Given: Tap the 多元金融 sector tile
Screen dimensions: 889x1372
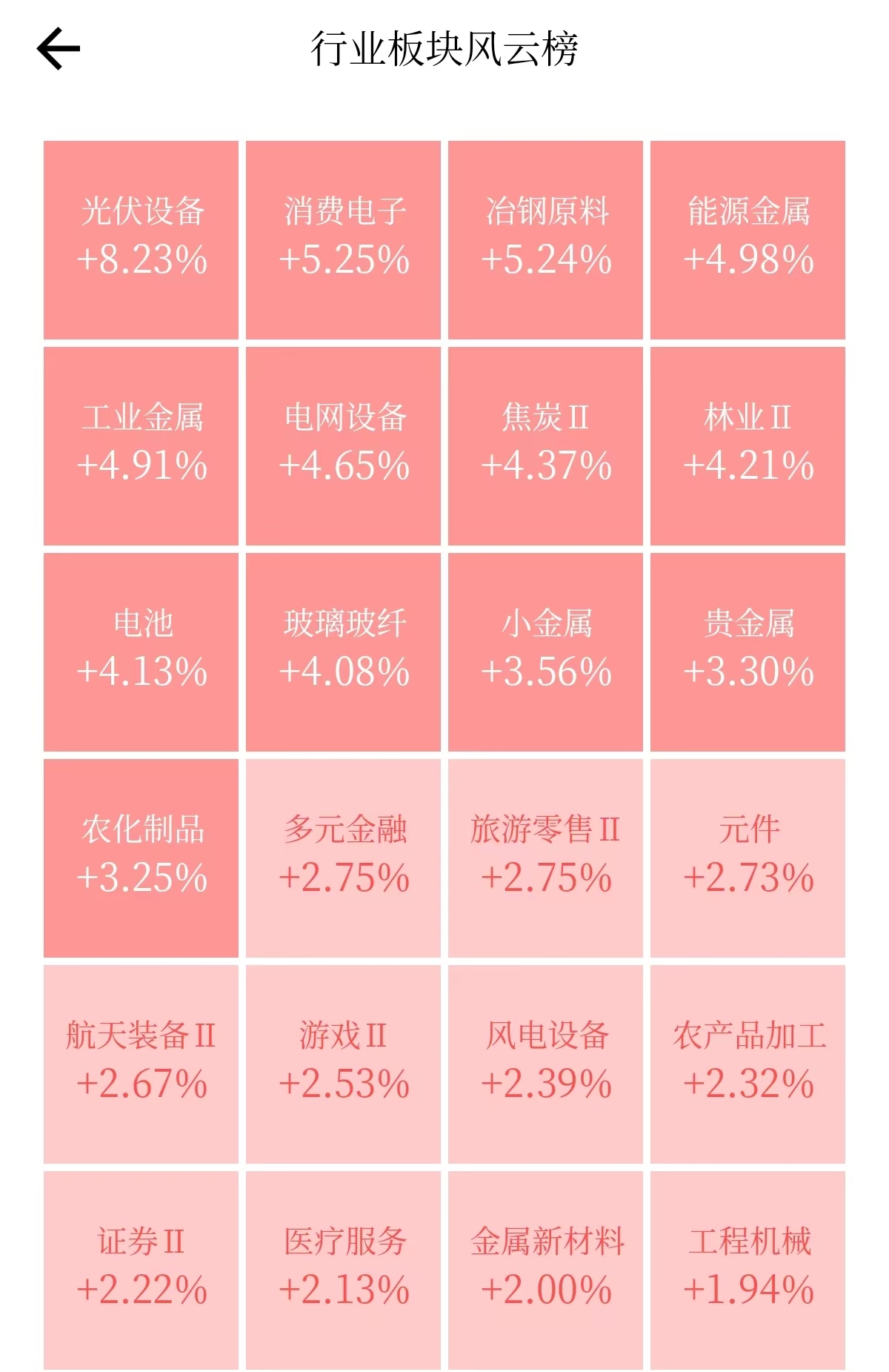Looking at the screenshot, I should pos(343,857).
